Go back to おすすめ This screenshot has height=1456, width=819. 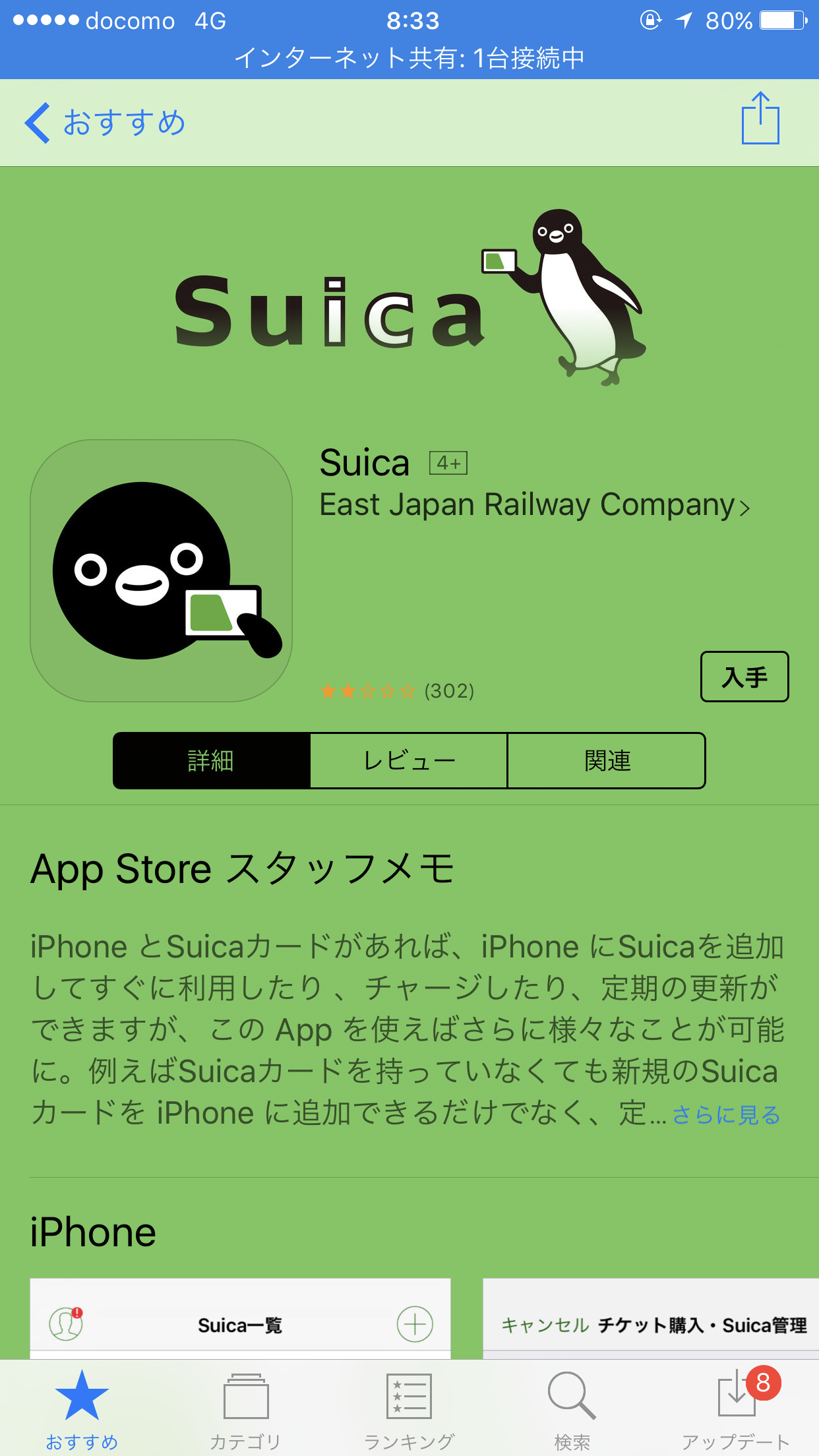pos(106,123)
